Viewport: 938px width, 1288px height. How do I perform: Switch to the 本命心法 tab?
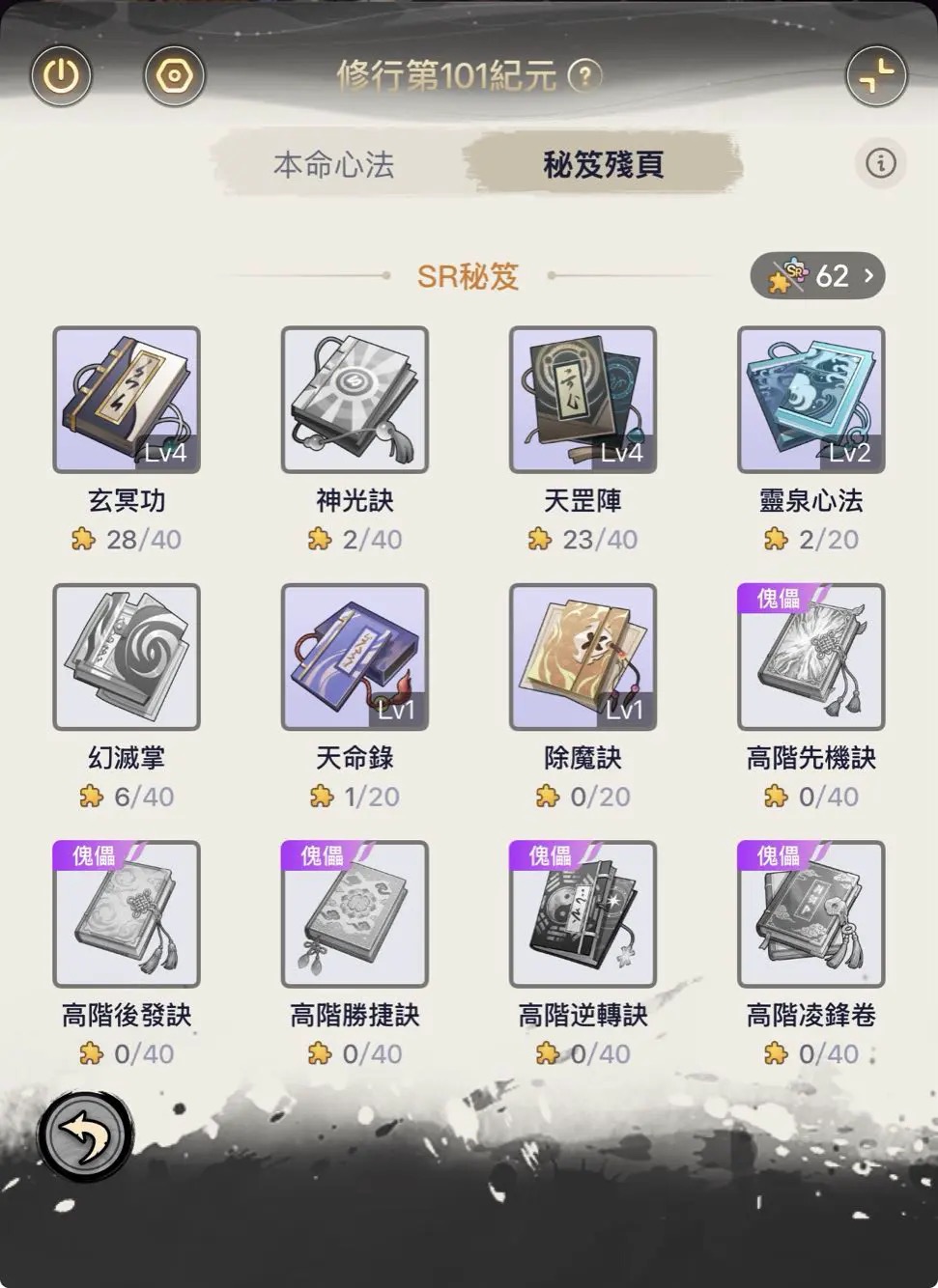click(333, 165)
